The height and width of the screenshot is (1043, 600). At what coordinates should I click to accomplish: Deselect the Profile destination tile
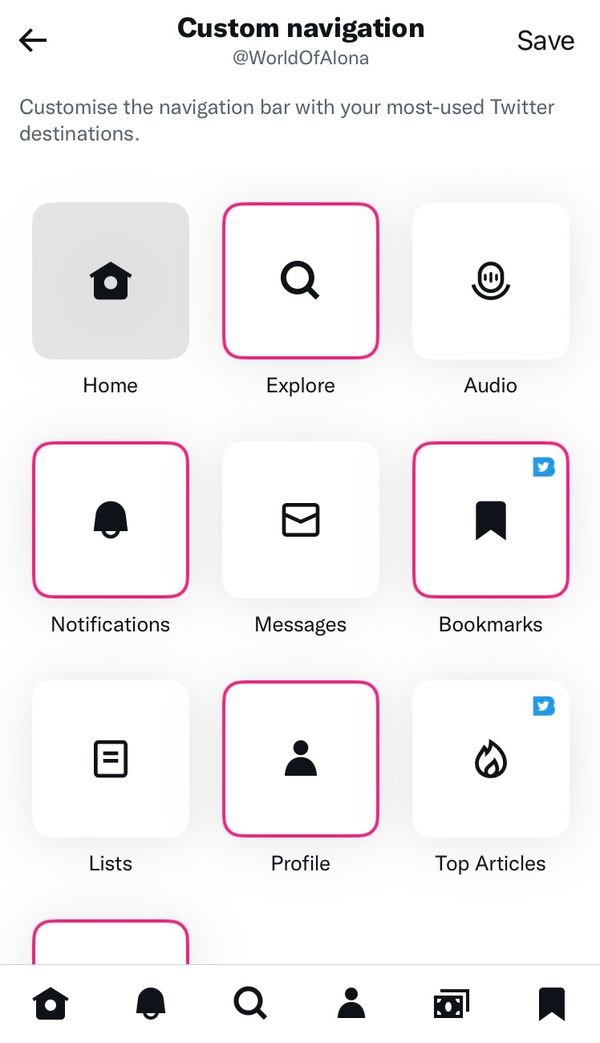coord(300,759)
